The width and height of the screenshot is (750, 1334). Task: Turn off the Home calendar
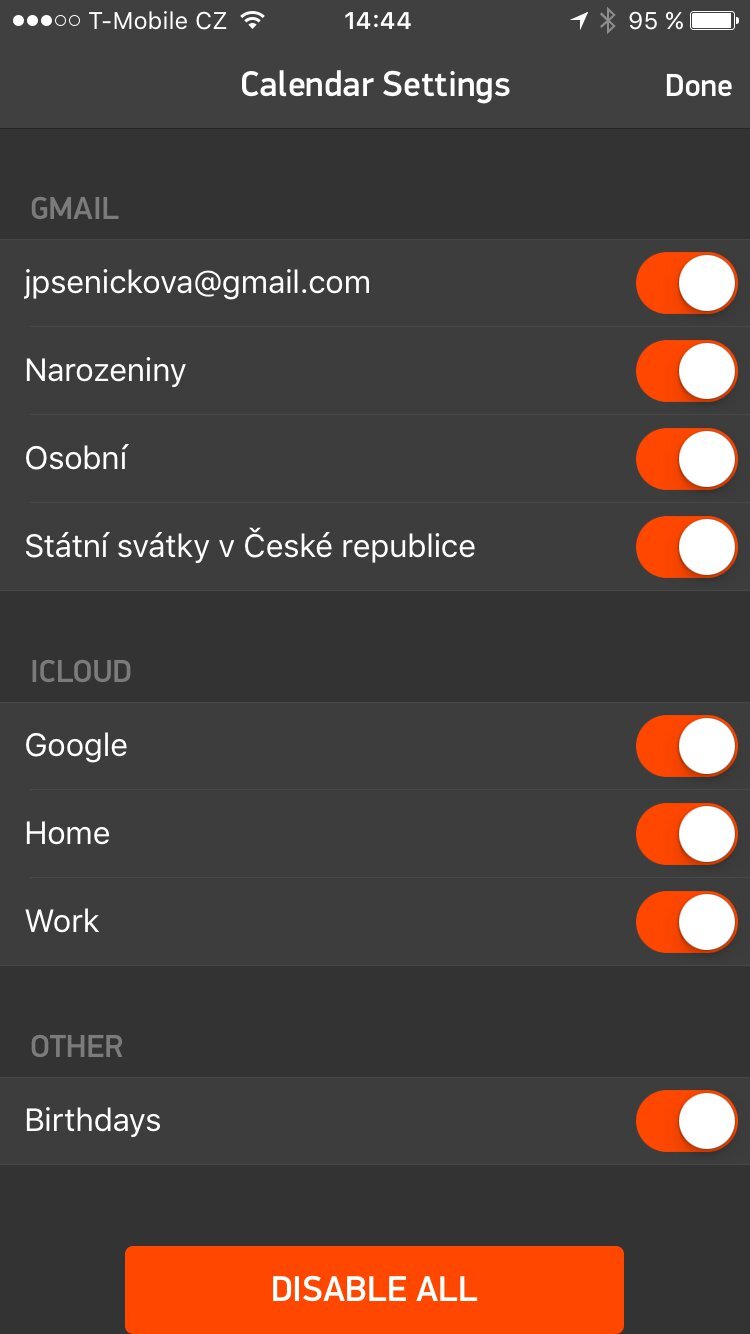[x=686, y=834]
